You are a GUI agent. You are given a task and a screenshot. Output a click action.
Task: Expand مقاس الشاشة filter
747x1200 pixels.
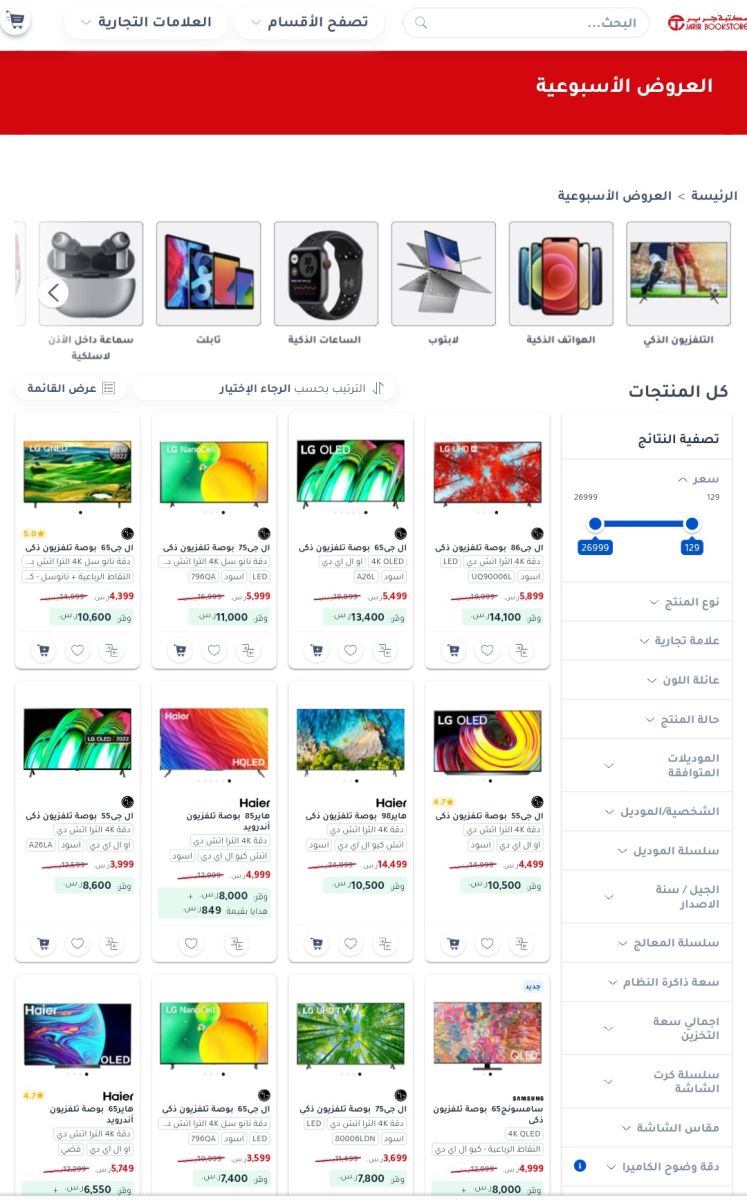click(646, 1127)
